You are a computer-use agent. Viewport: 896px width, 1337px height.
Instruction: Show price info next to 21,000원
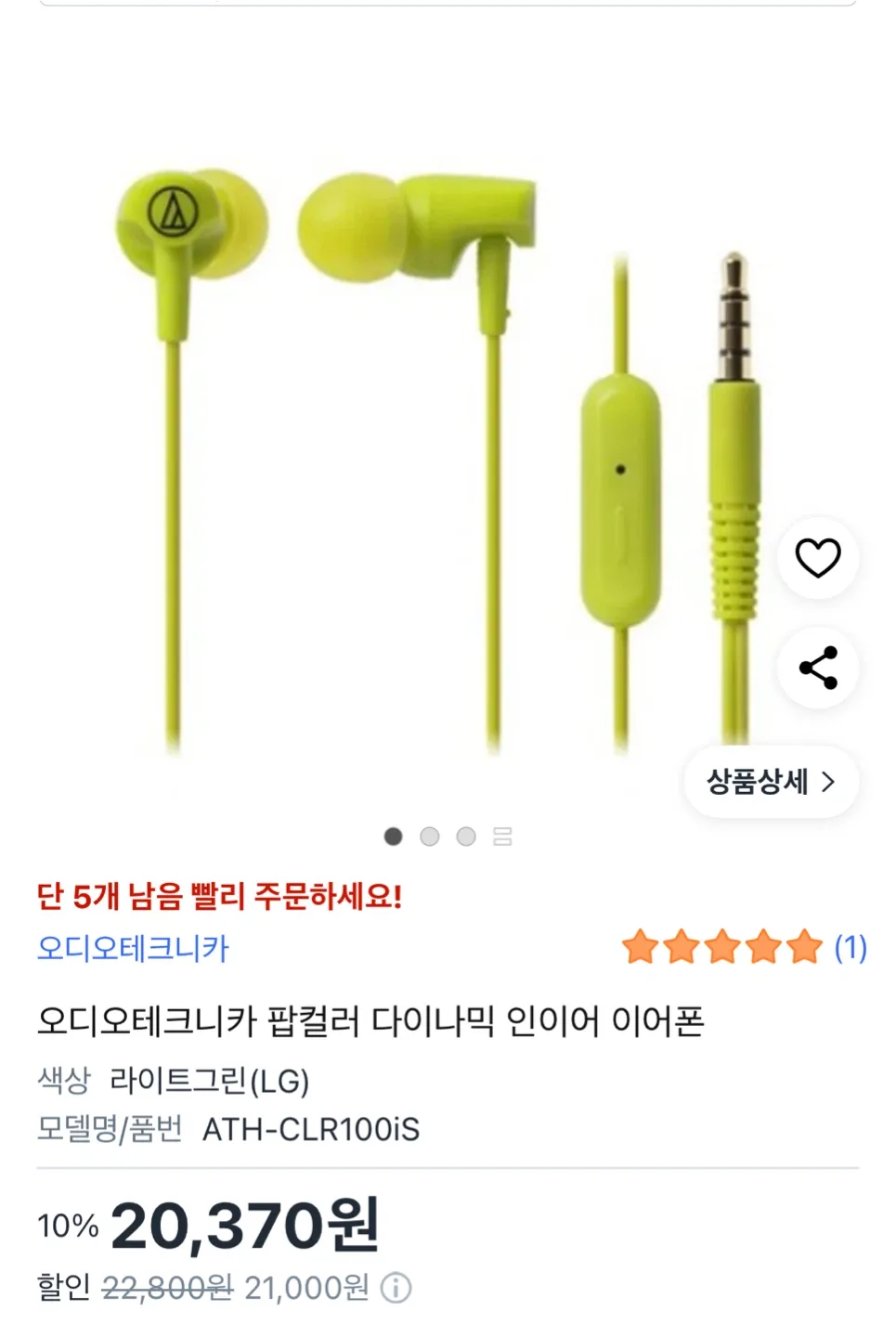[x=396, y=1288]
